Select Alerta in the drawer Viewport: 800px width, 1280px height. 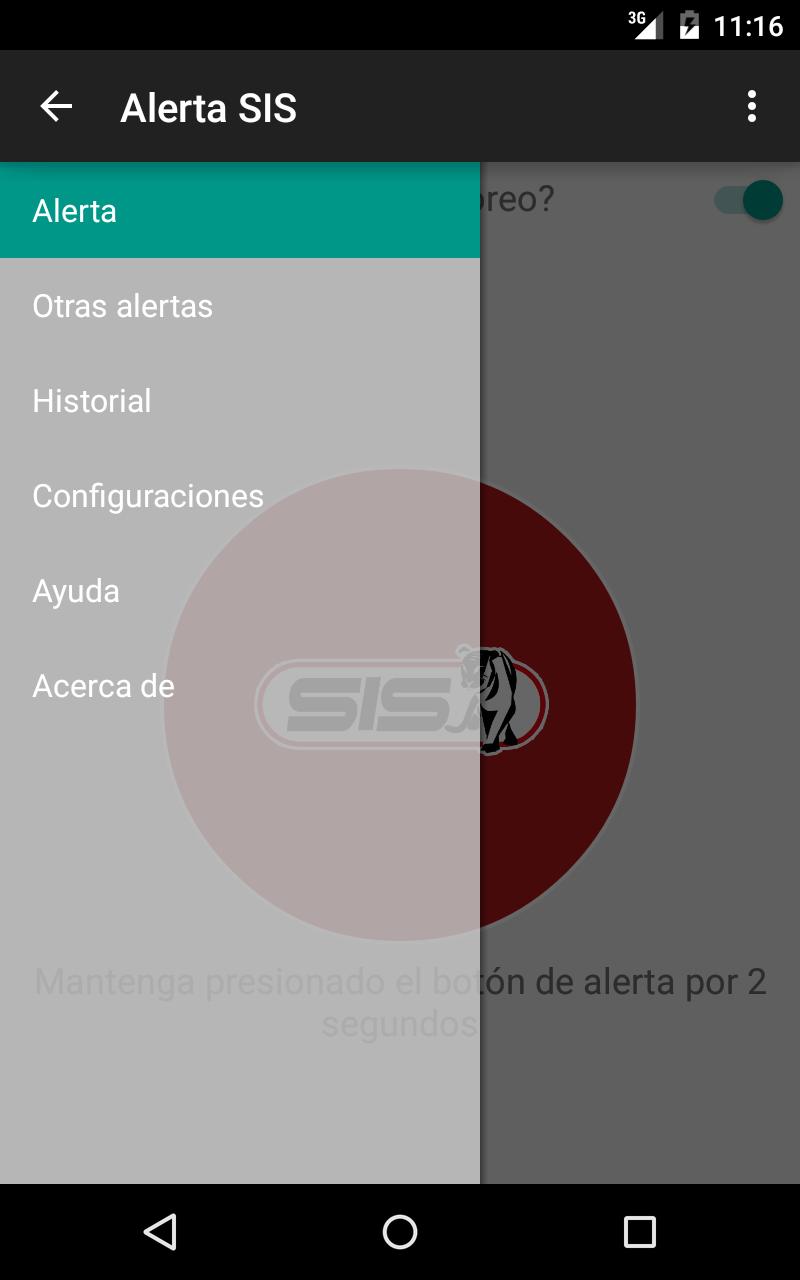pos(240,211)
